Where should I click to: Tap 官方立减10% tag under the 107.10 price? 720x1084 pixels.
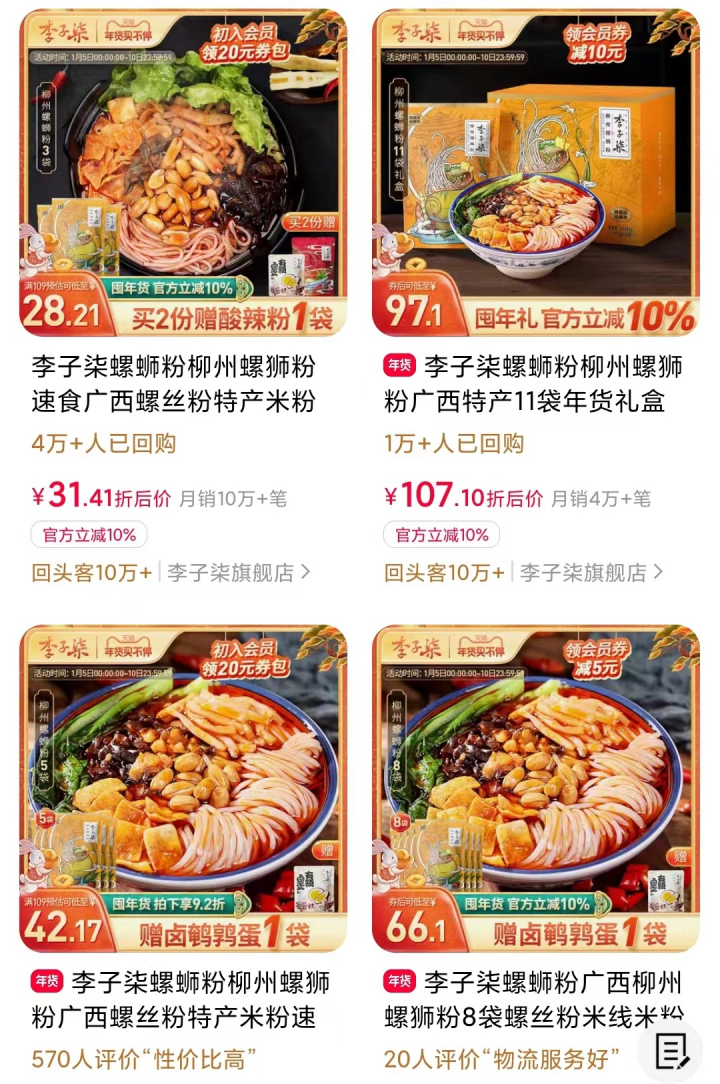click(x=441, y=535)
